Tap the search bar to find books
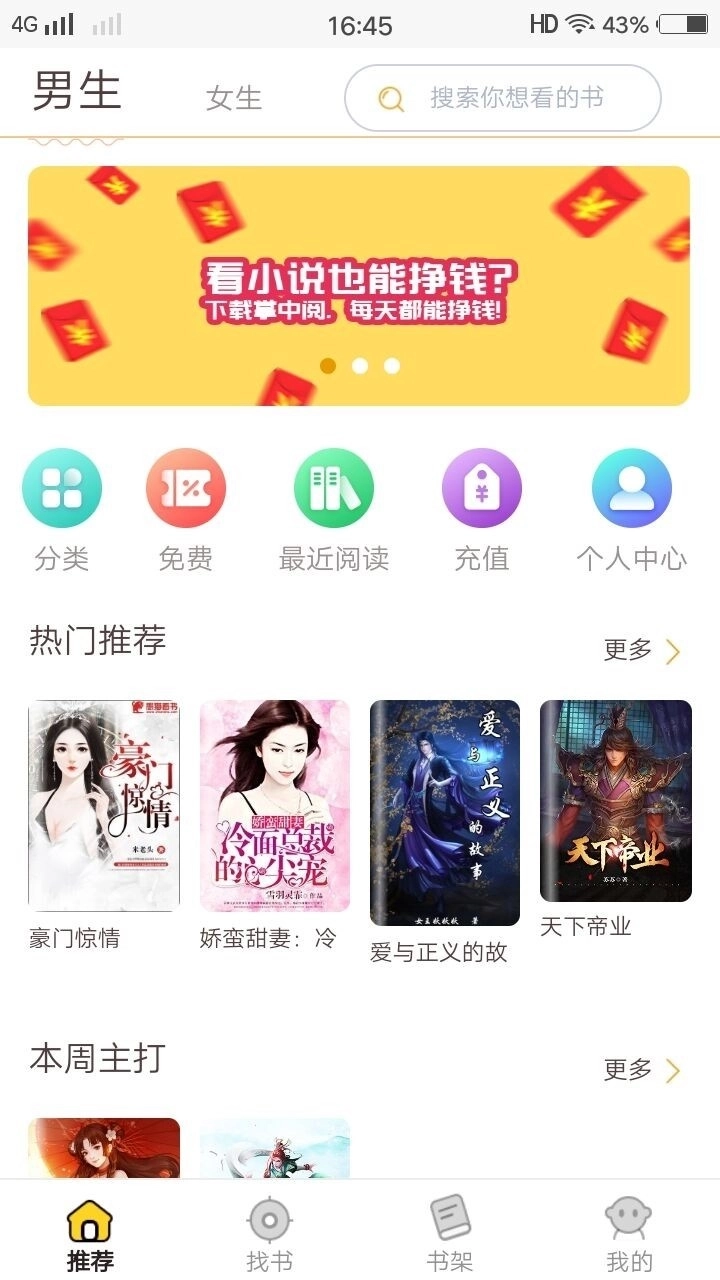This screenshot has width=720, height=1280. point(502,98)
